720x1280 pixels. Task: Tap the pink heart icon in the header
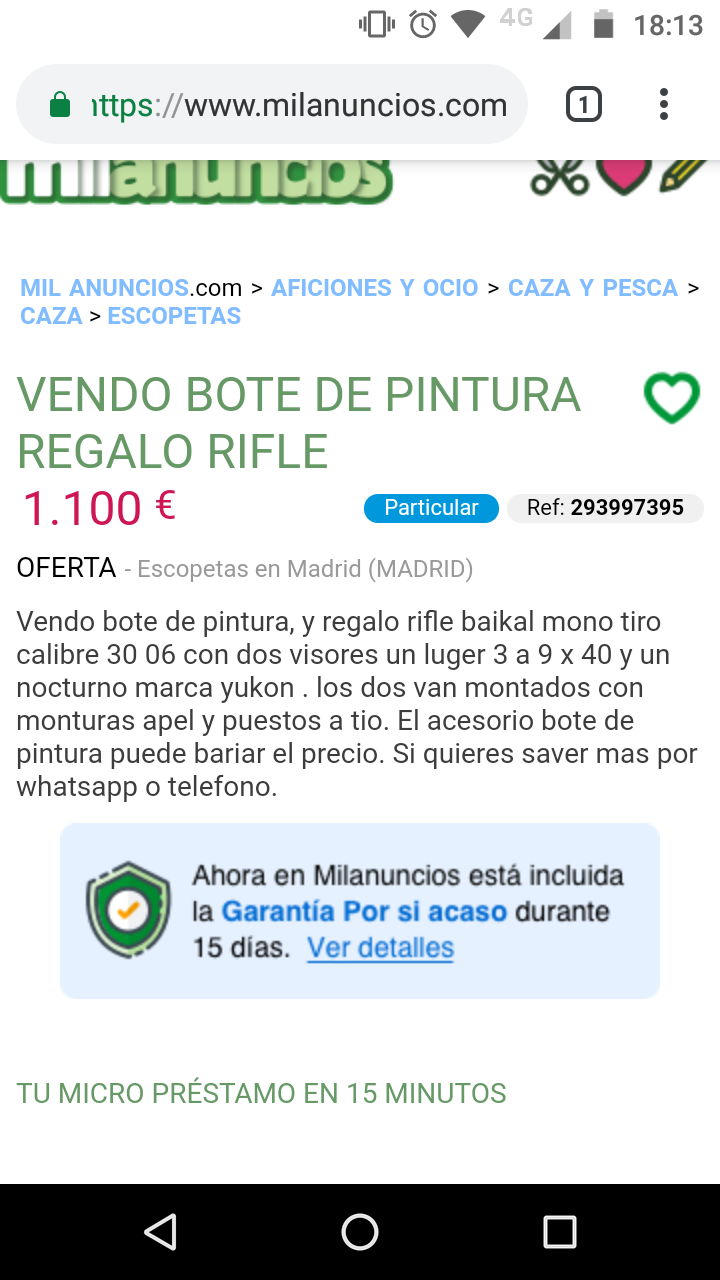(623, 176)
